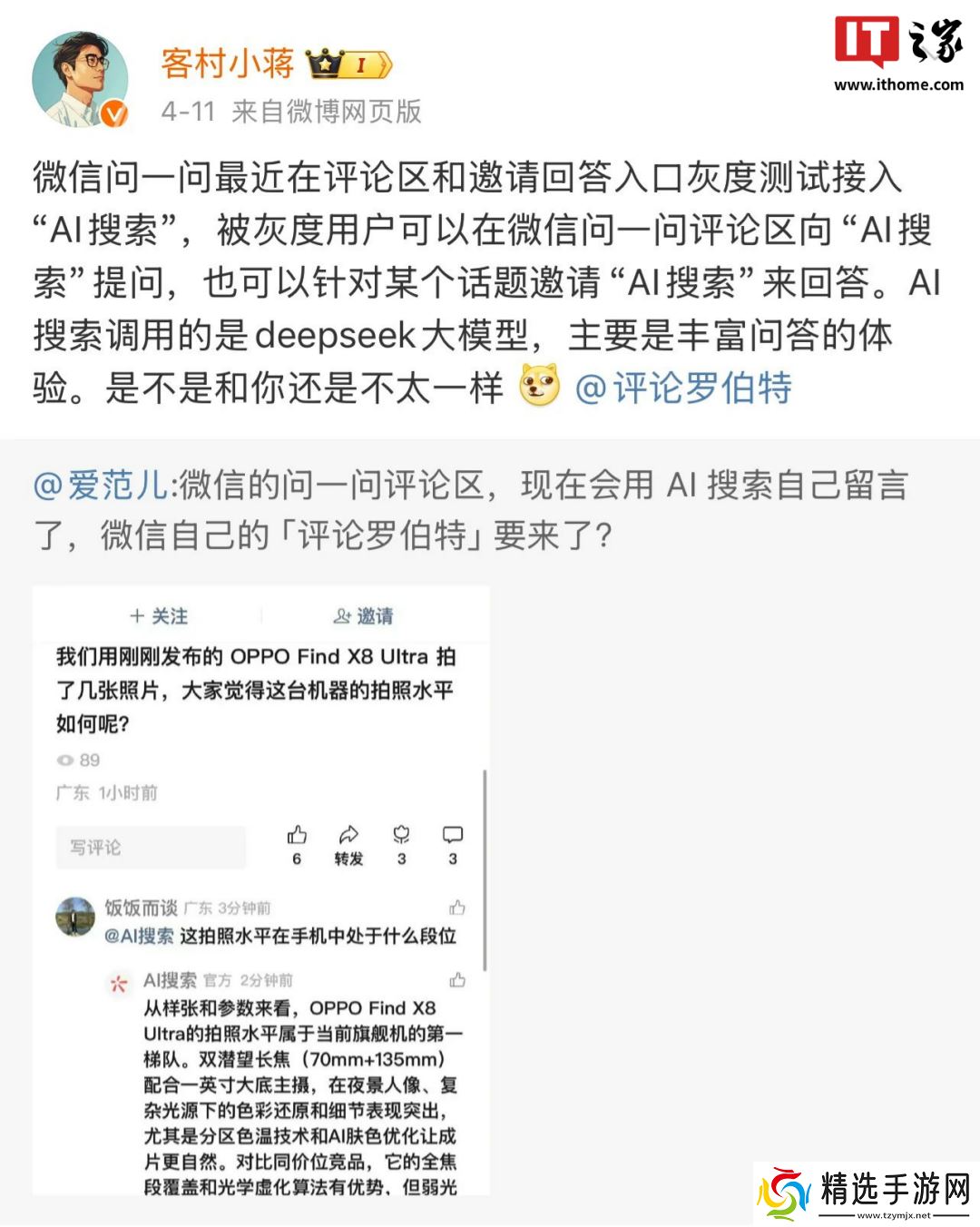View the attached WeChat screenshot image
Screen dimensions: 980x1227
click(x=261, y=889)
